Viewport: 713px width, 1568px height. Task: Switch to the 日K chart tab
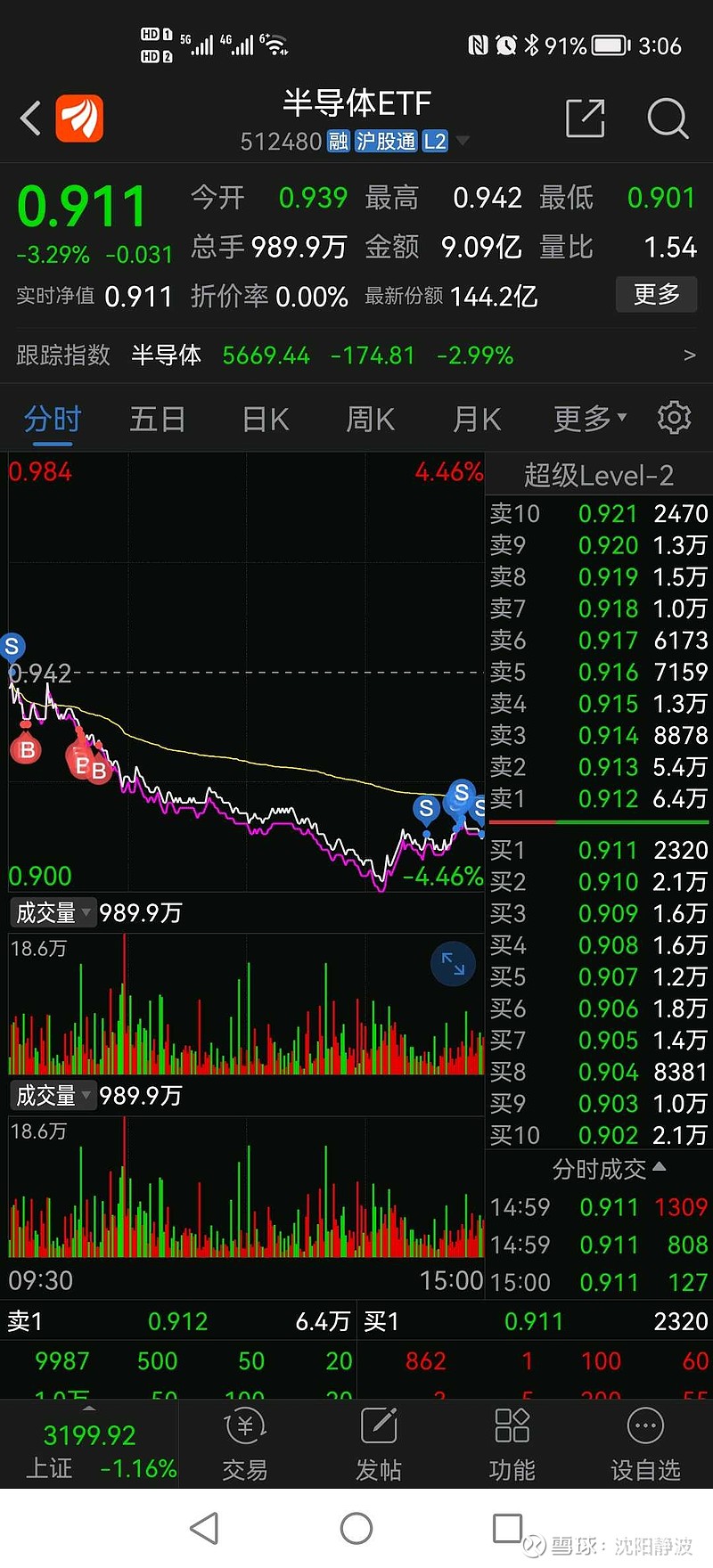tap(266, 419)
